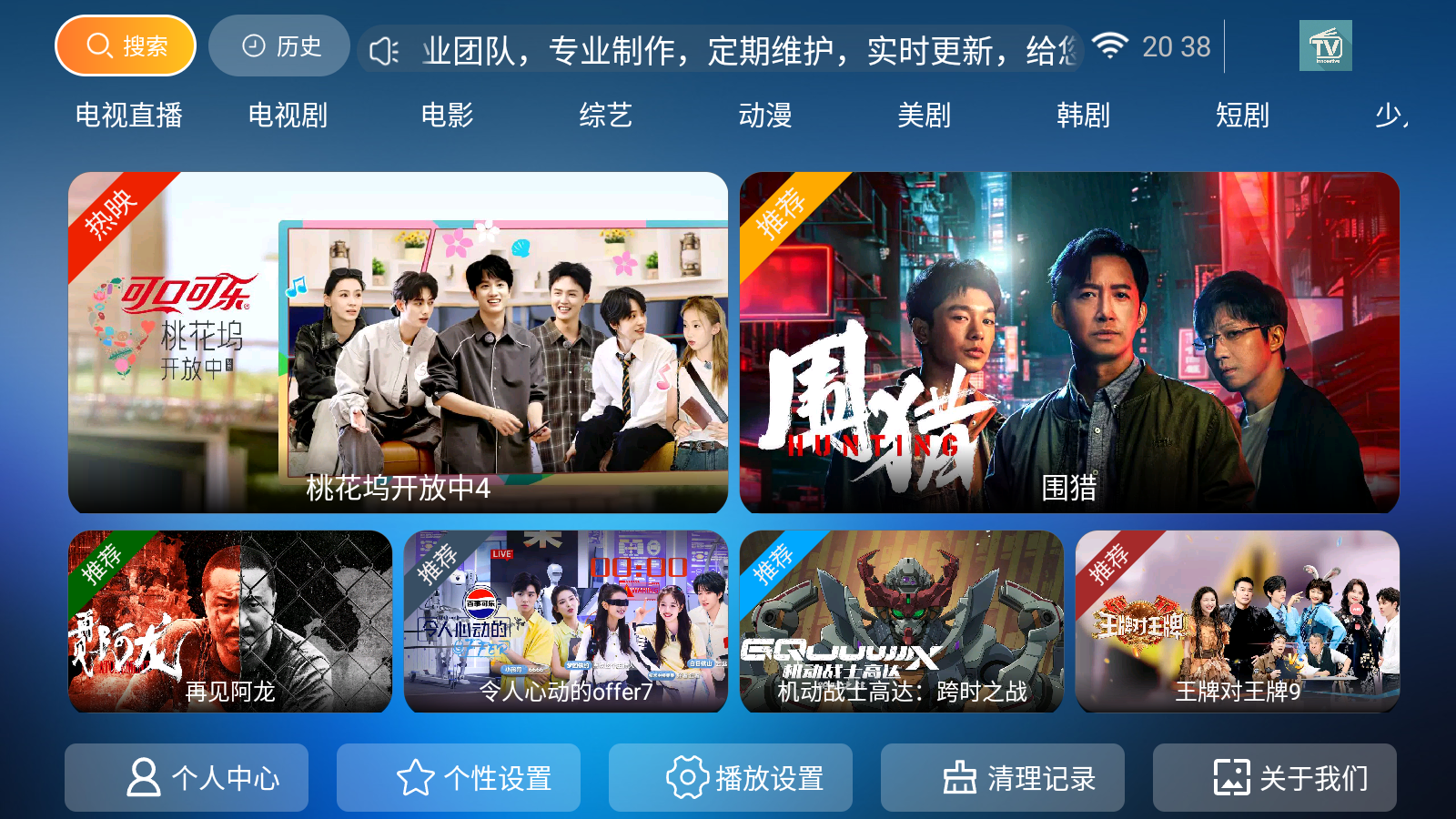Open 历史 viewing history

(279, 45)
